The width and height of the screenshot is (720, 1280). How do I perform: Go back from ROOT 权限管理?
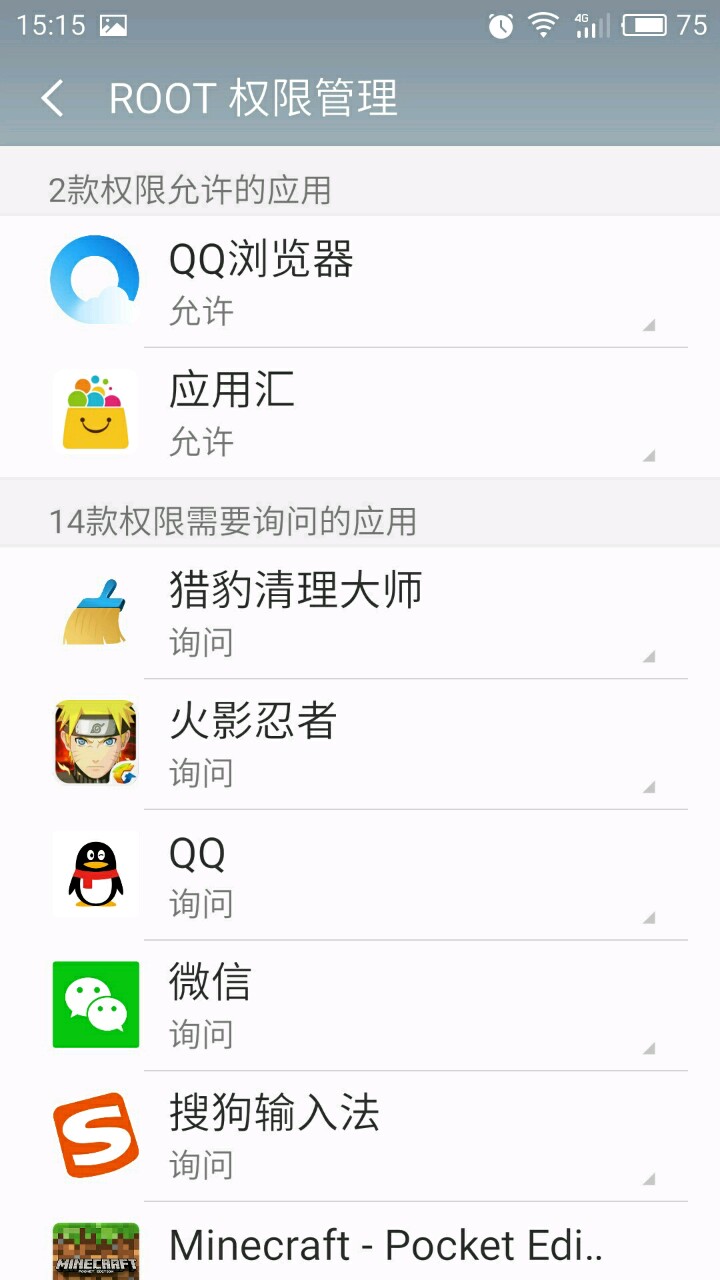[x=52, y=98]
